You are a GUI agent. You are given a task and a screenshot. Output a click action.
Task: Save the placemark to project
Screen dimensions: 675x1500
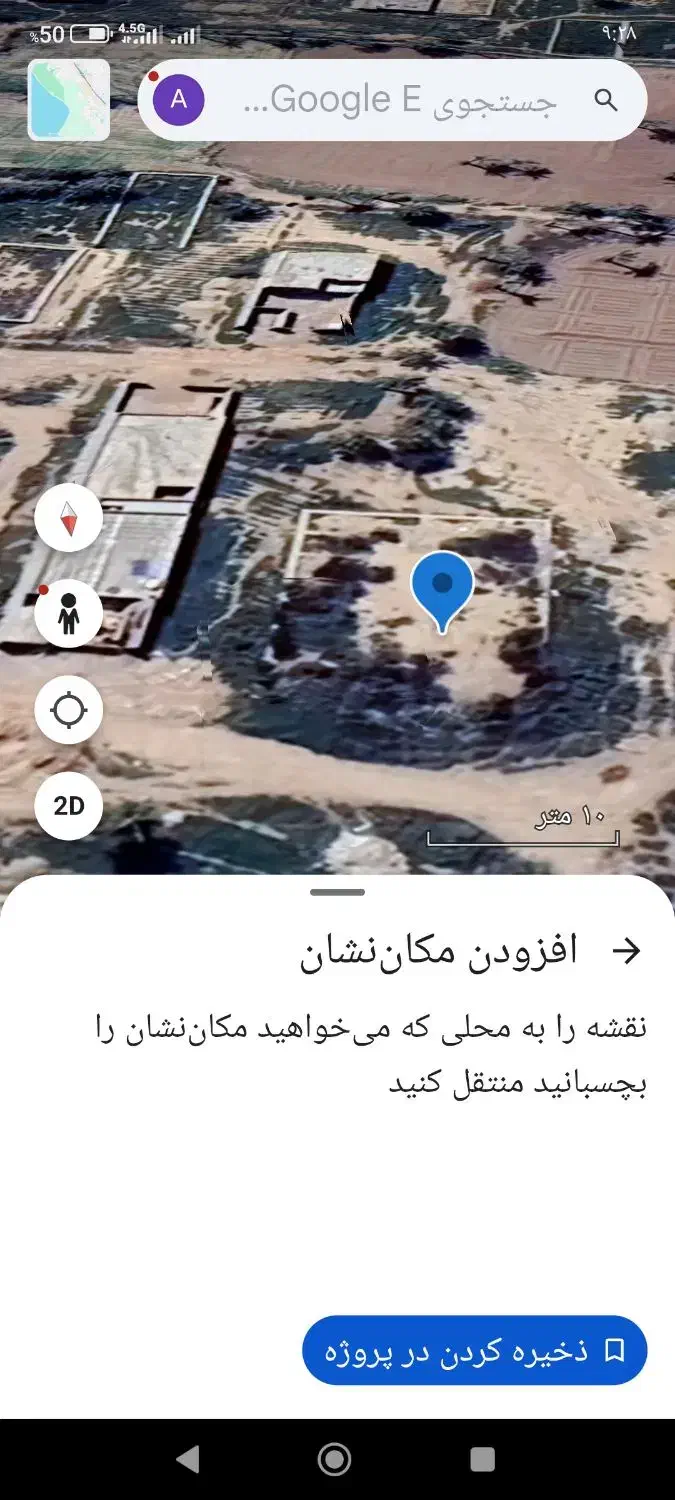click(475, 1351)
